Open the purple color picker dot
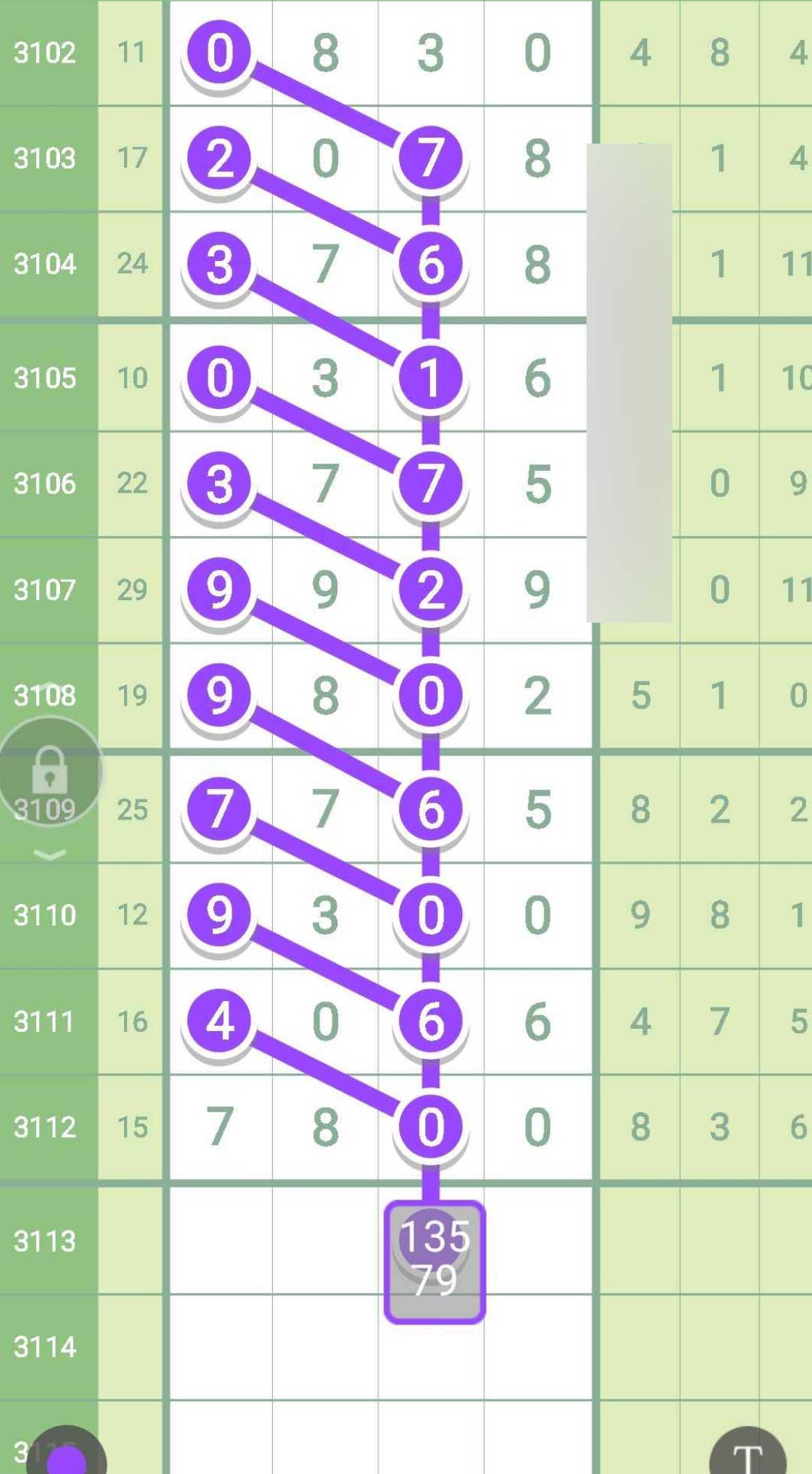The width and height of the screenshot is (812, 1474). click(x=66, y=1456)
